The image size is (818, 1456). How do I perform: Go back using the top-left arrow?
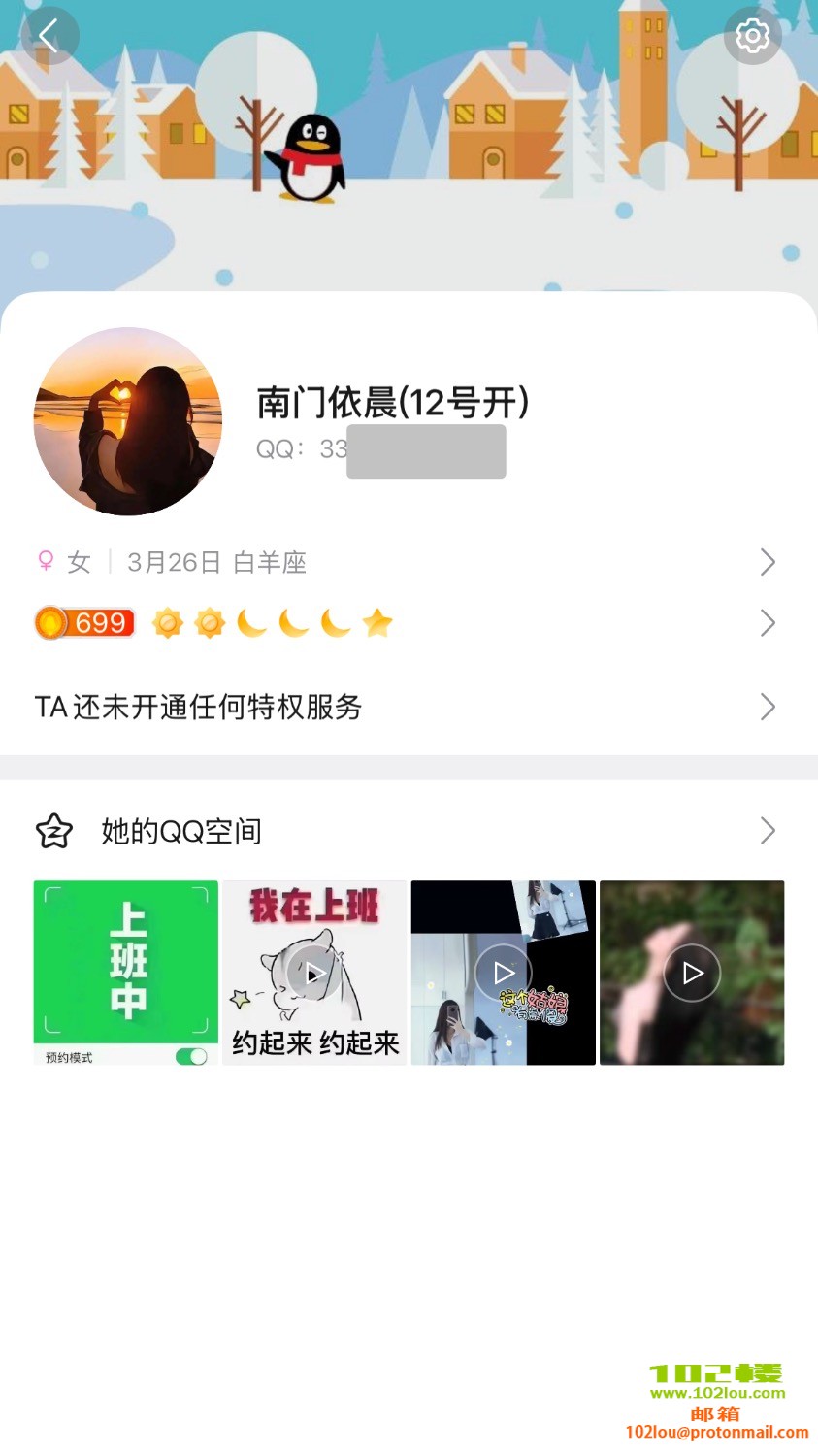click(x=49, y=36)
